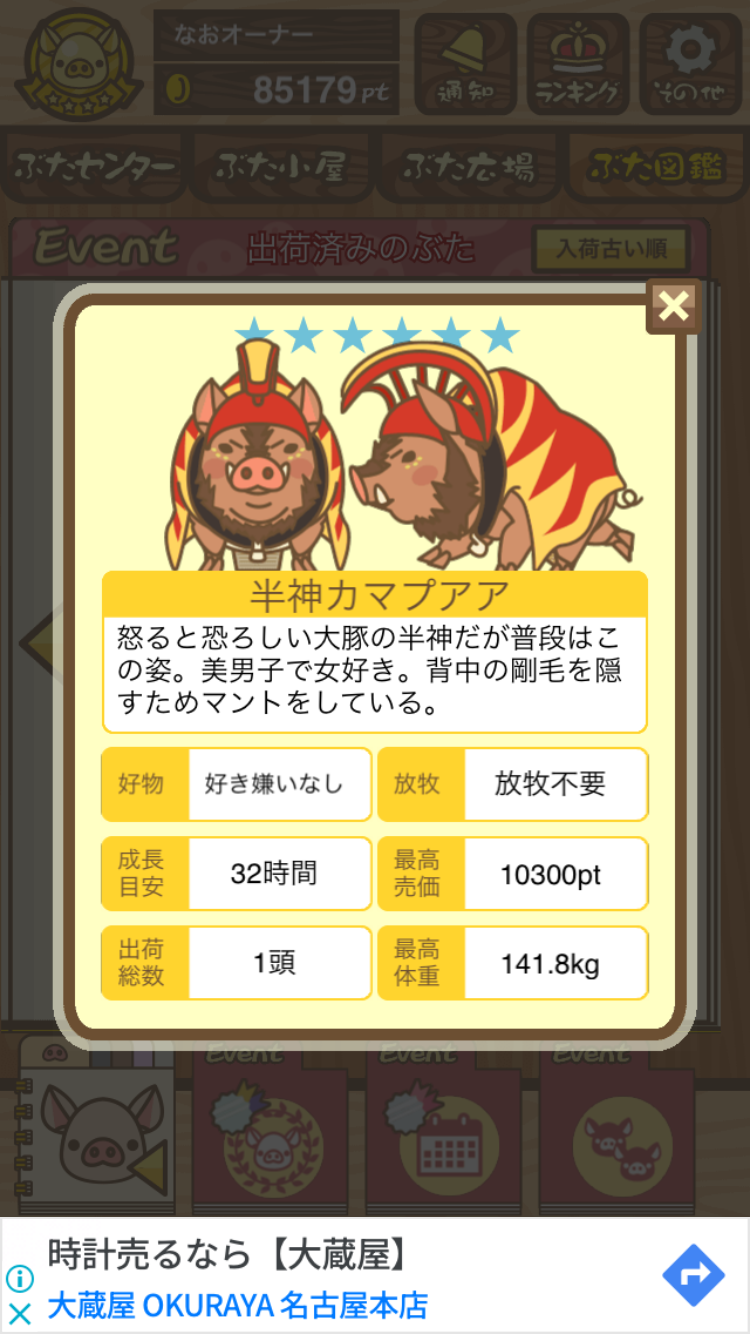Screen dimensions: 750x1334
Task: Open the ad info icon
Action: (19, 1279)
